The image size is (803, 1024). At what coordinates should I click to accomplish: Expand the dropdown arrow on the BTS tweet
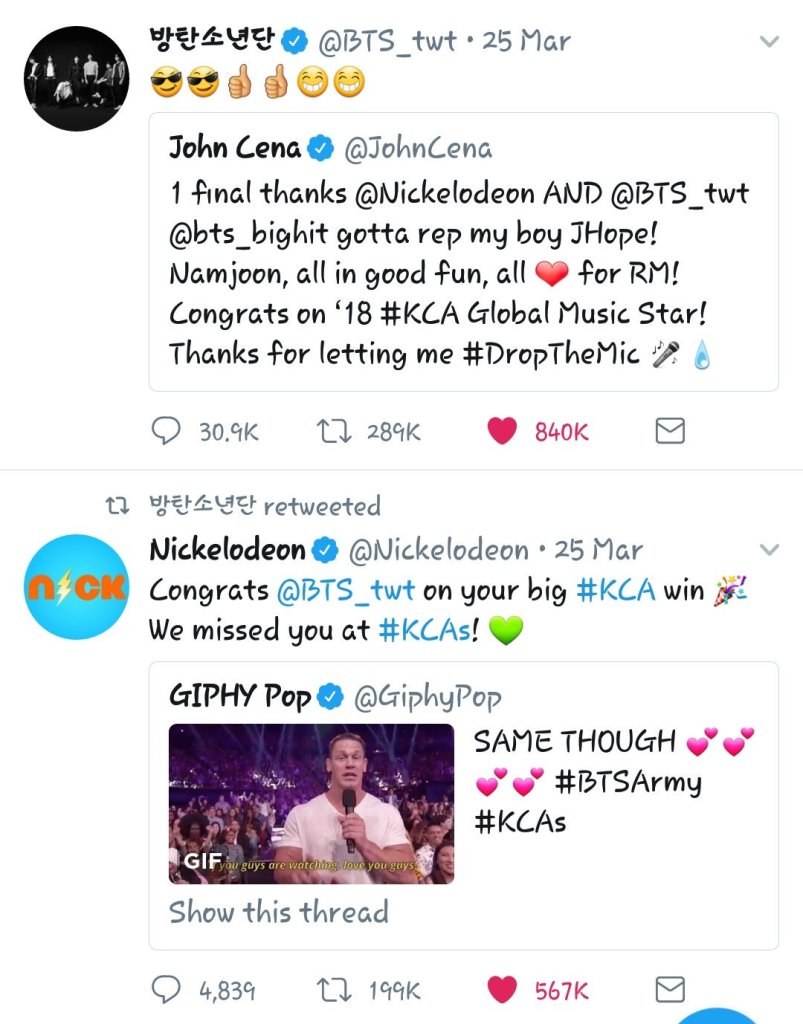[x=769, y=42]
